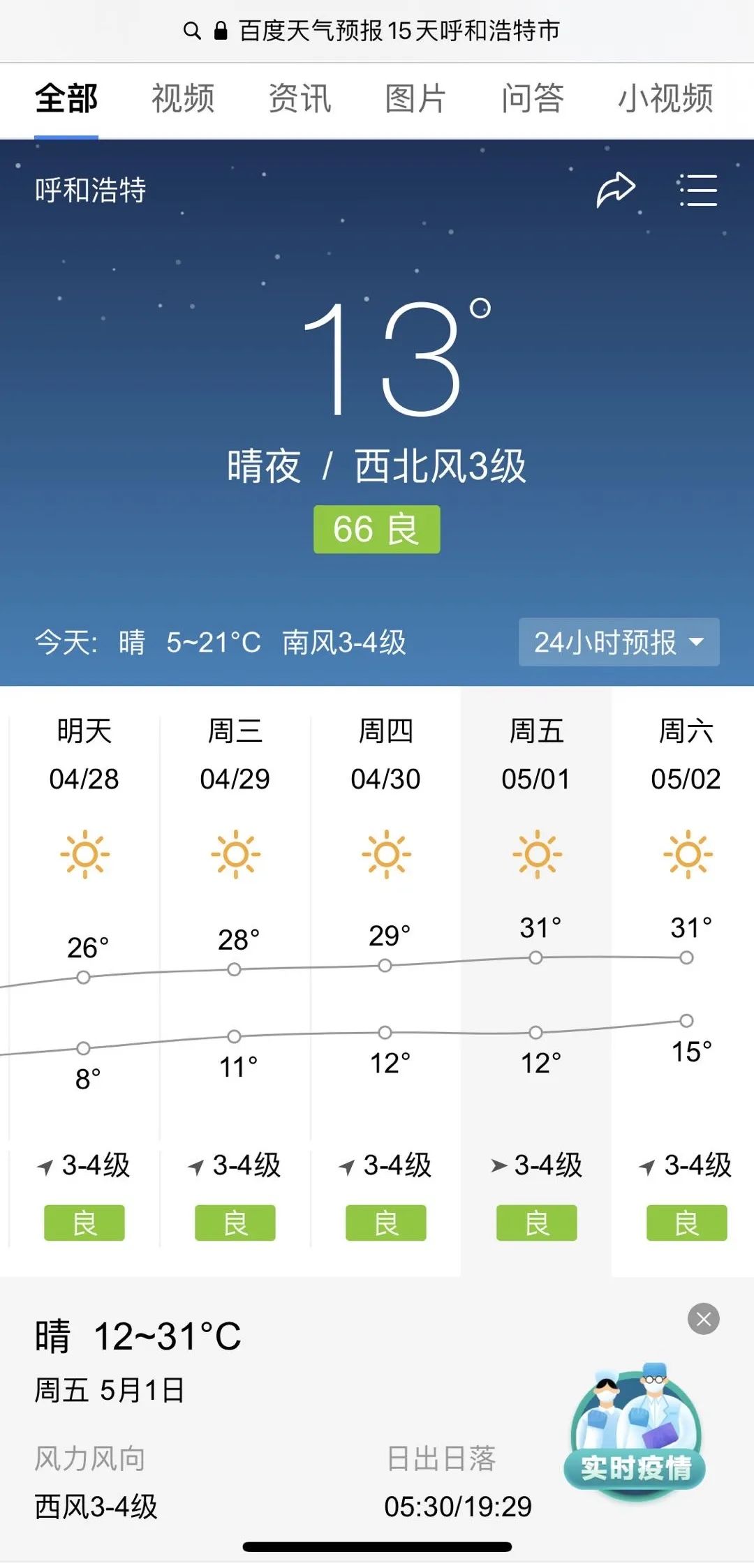
Task: Tap the address bar search field
Action: click(x=377, y=31)
